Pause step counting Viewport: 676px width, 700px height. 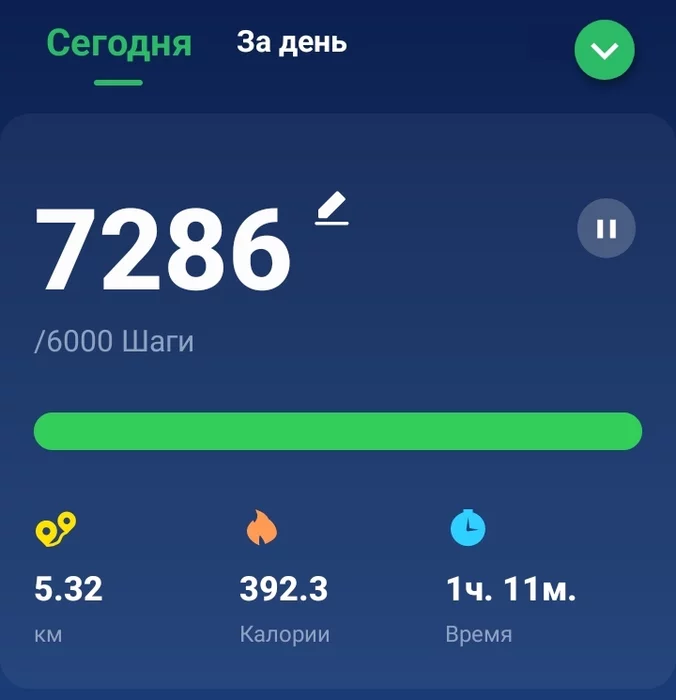coord(606,229)
